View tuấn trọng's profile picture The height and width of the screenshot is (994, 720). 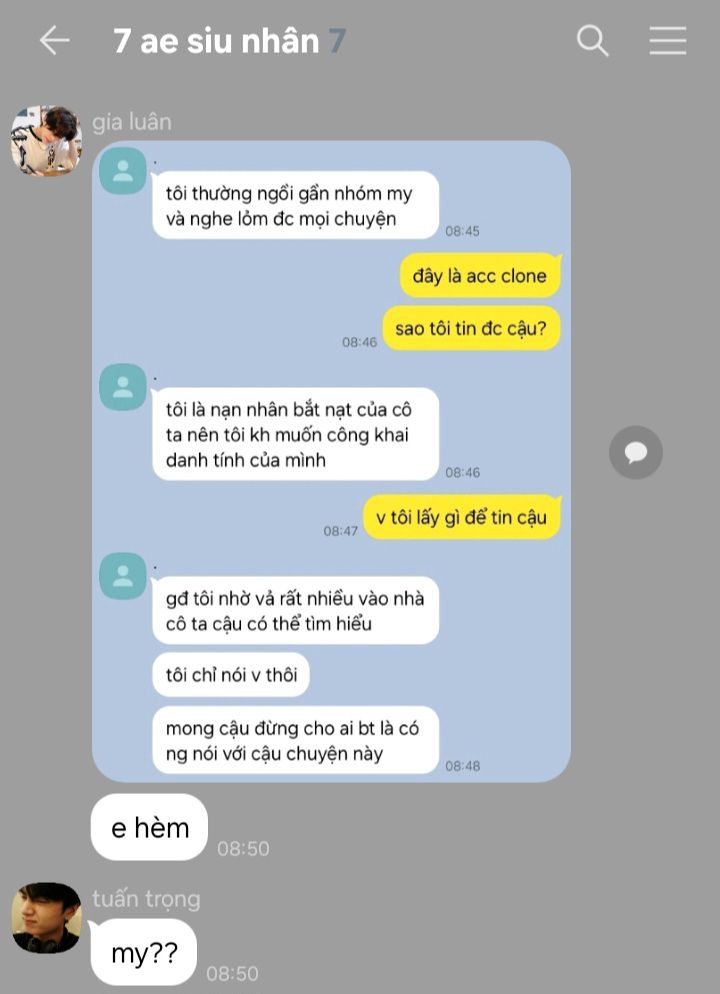(x=46, y=917)
